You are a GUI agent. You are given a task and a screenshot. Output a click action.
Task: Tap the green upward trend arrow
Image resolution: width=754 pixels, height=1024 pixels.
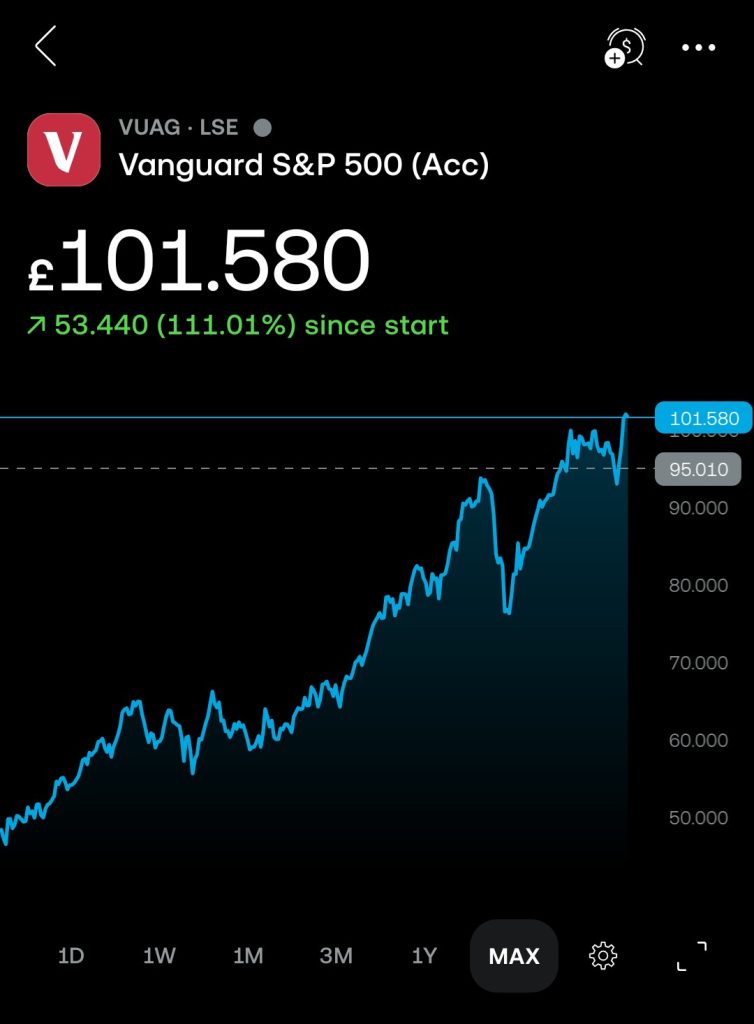(x=37, y=324)
